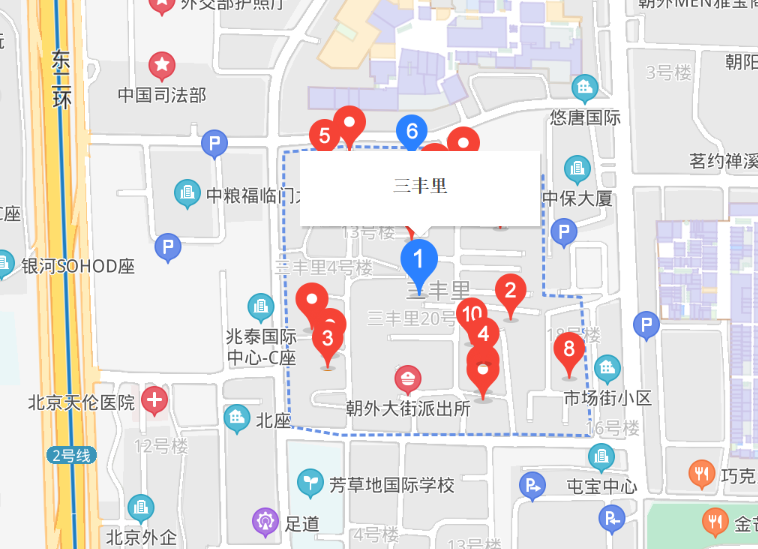Tap the 中粮福临门大厦 building marker
Viewport: 758px width, 549px height.
[x=187, y=194]
